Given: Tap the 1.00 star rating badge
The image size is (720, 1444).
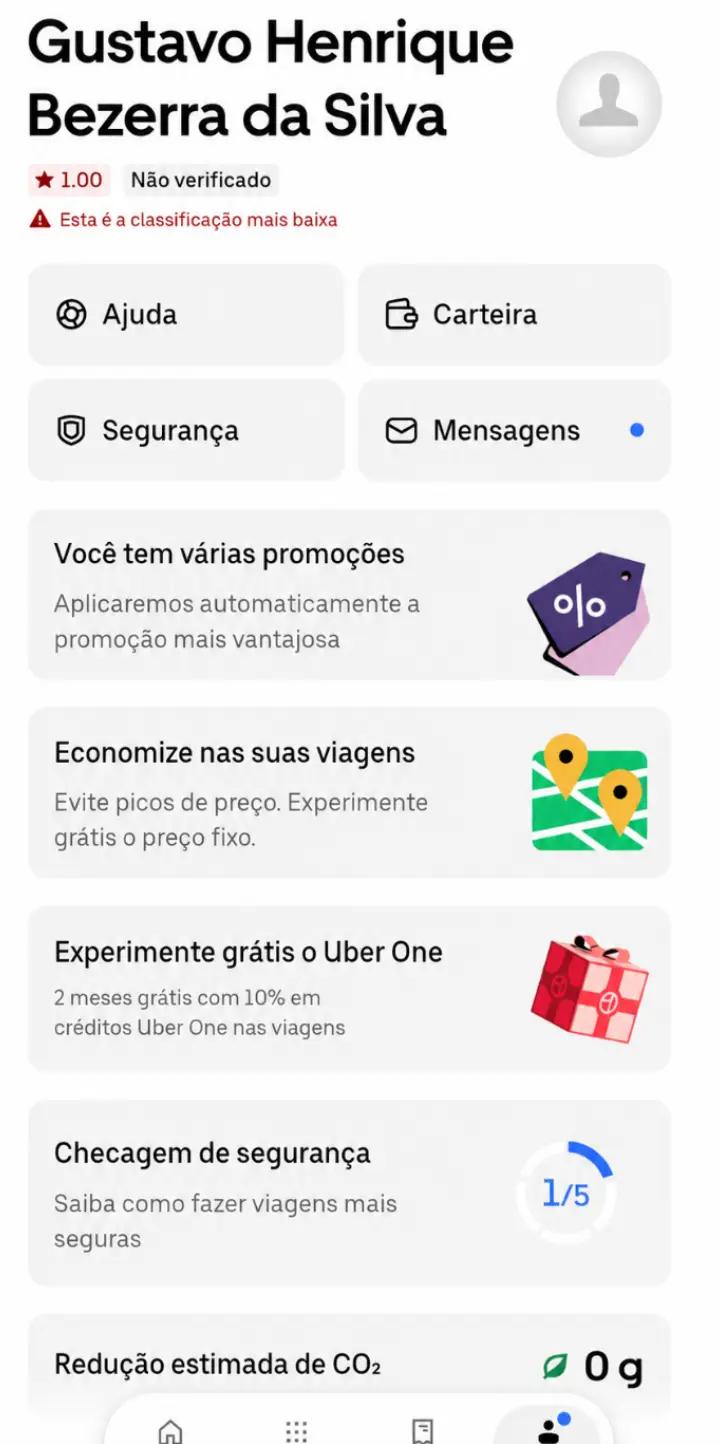Looking at the screenshot, I should 69,180.
